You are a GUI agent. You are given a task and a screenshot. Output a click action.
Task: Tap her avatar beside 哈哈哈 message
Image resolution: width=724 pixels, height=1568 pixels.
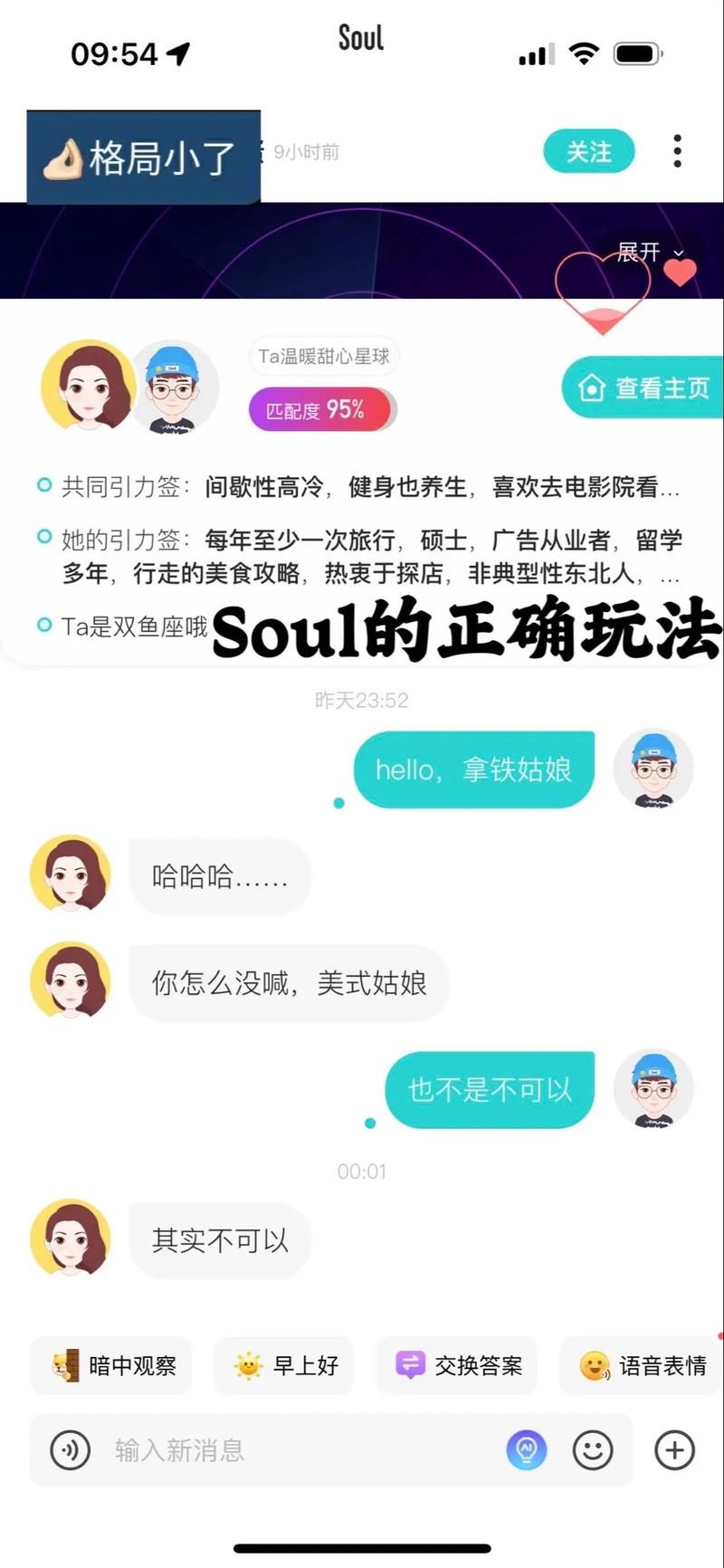tap(71, 875)
